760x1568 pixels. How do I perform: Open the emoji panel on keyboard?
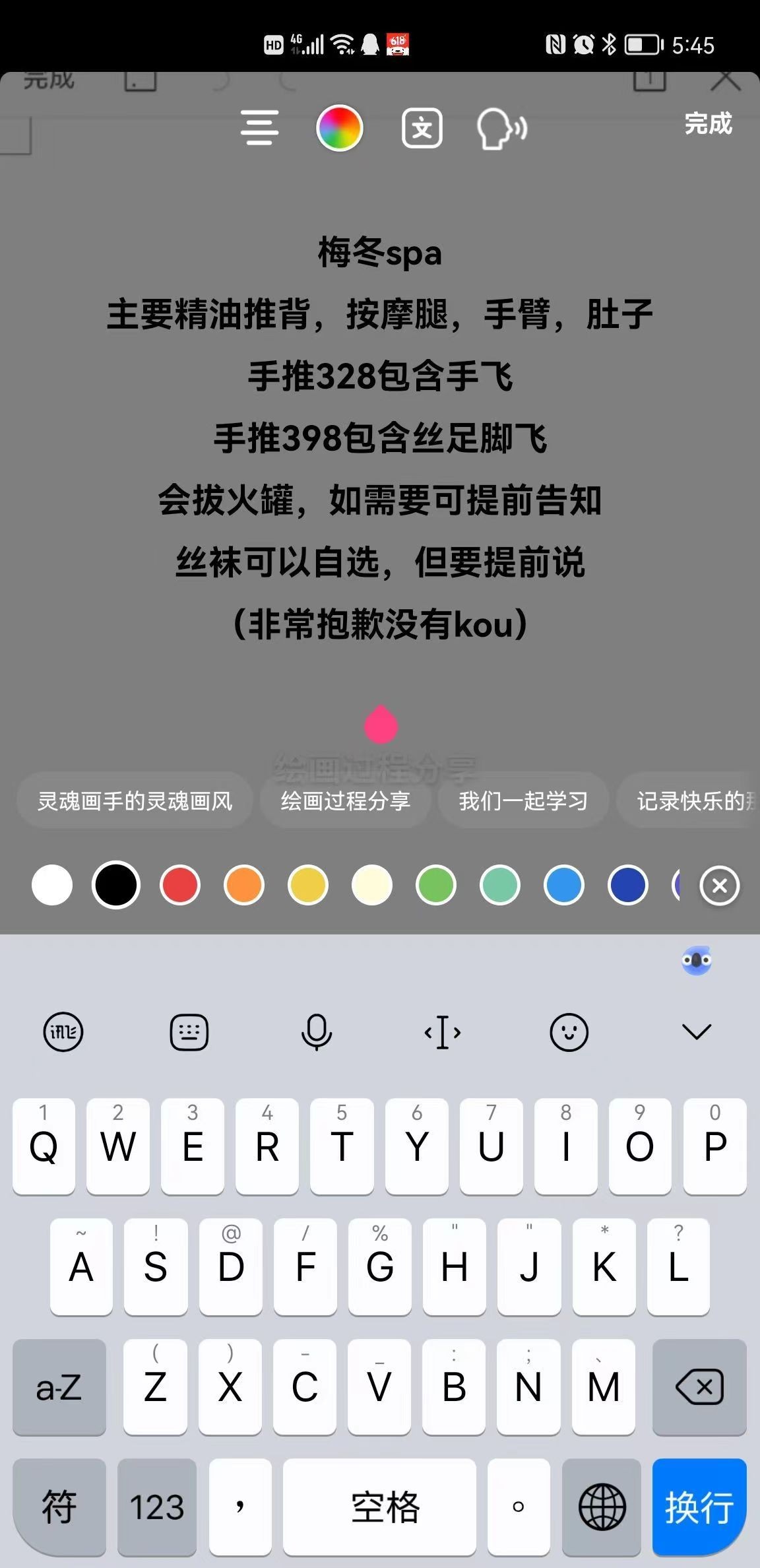tap(569, 1031)
